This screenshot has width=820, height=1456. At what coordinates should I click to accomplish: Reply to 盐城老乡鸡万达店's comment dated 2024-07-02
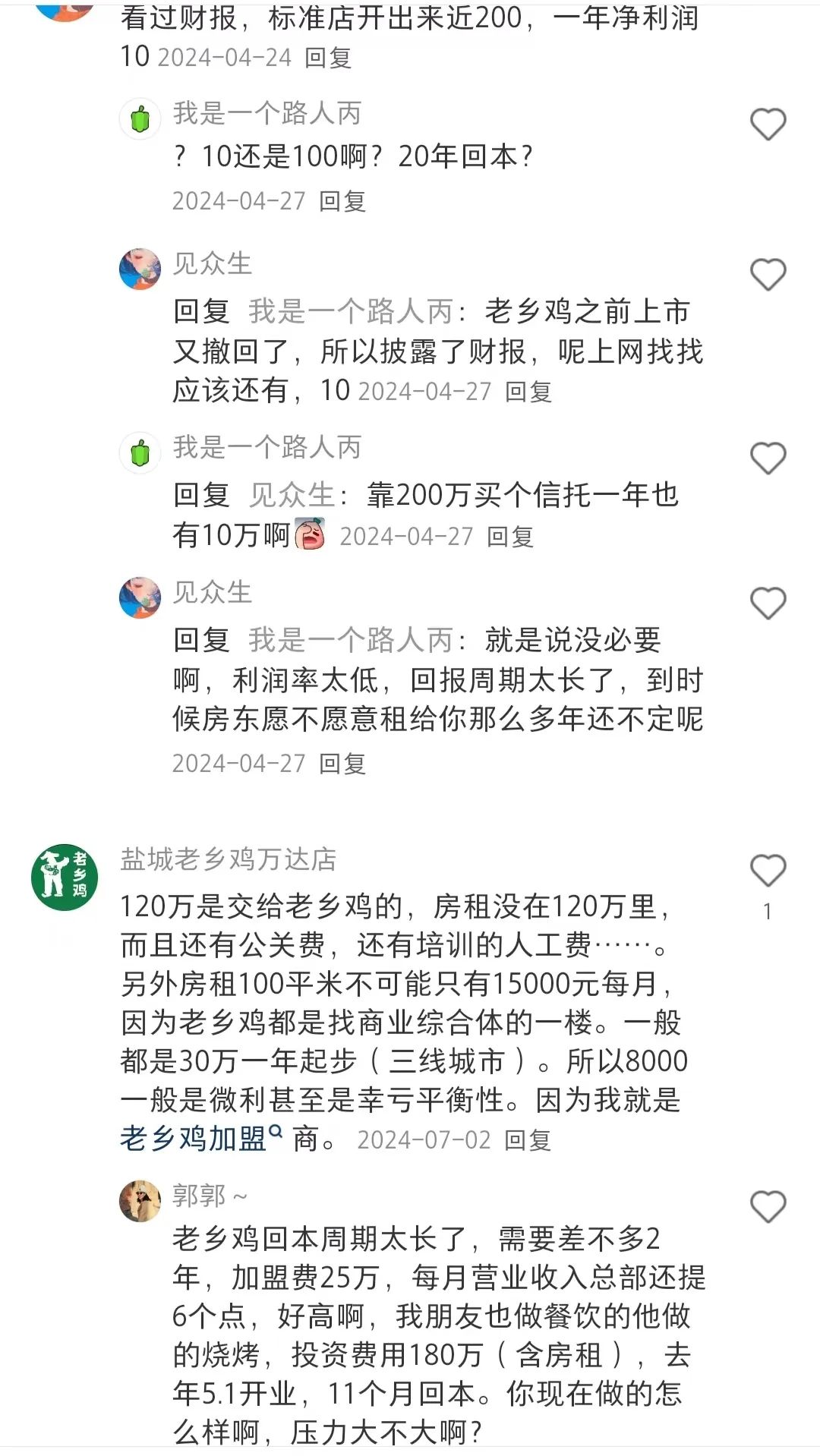tap(528, 1140)
